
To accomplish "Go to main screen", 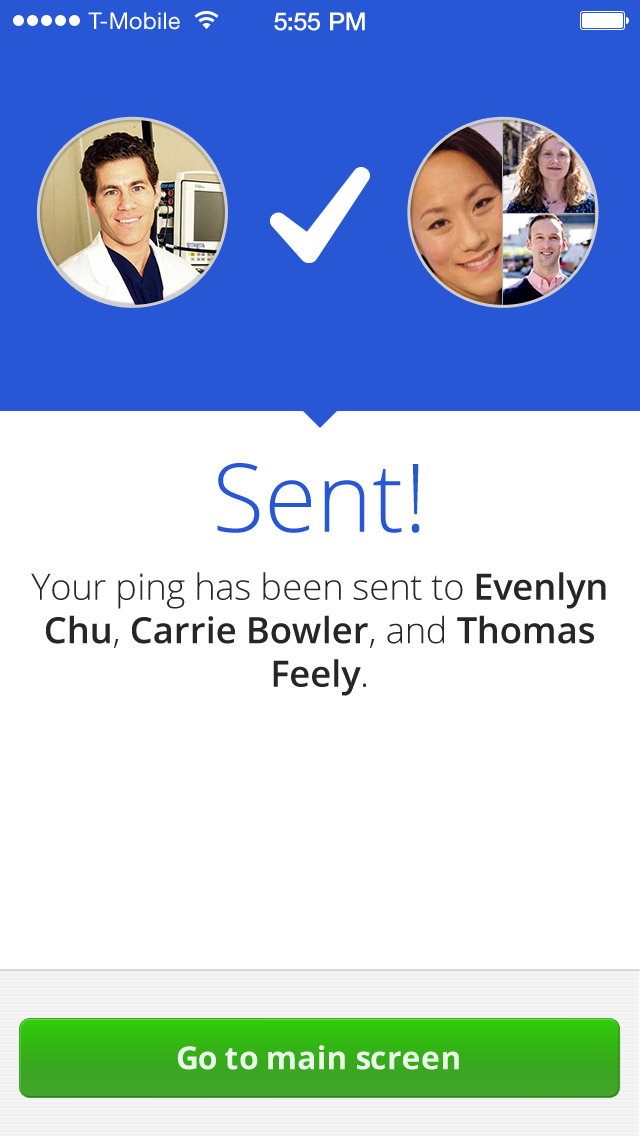I will point(319,1058).
